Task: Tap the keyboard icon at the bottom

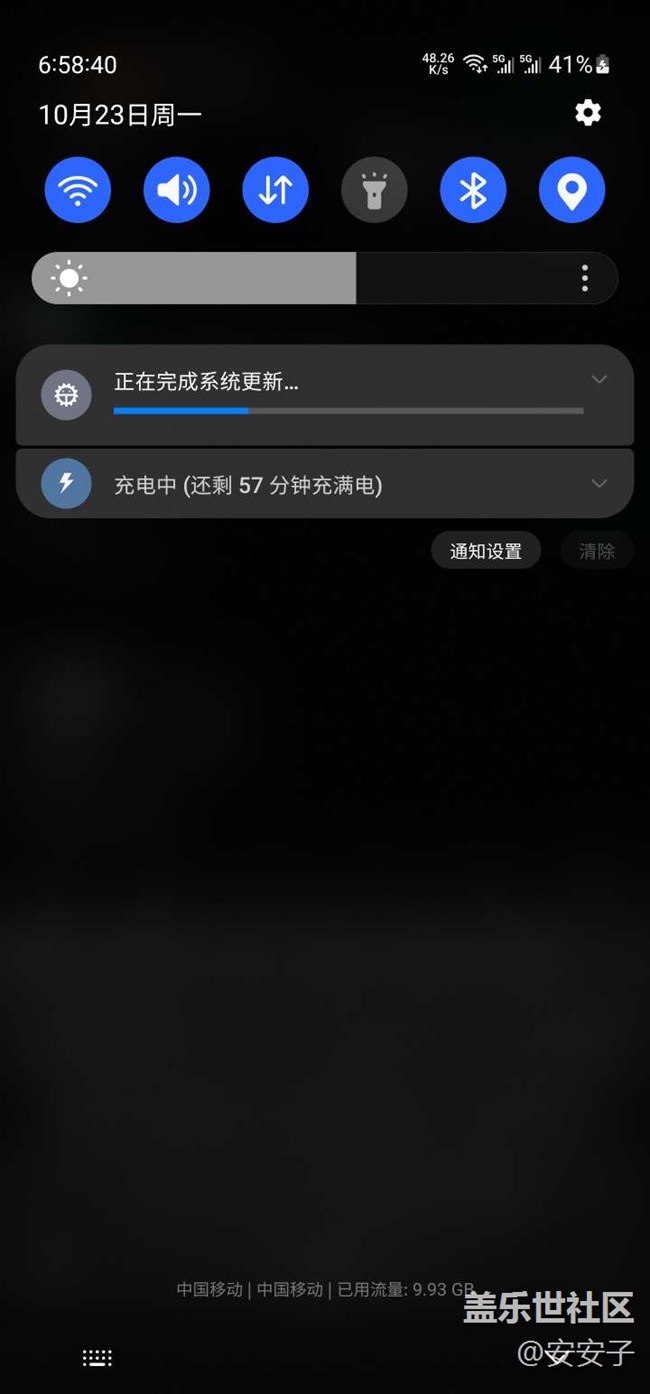Action: click(97, 1357)
